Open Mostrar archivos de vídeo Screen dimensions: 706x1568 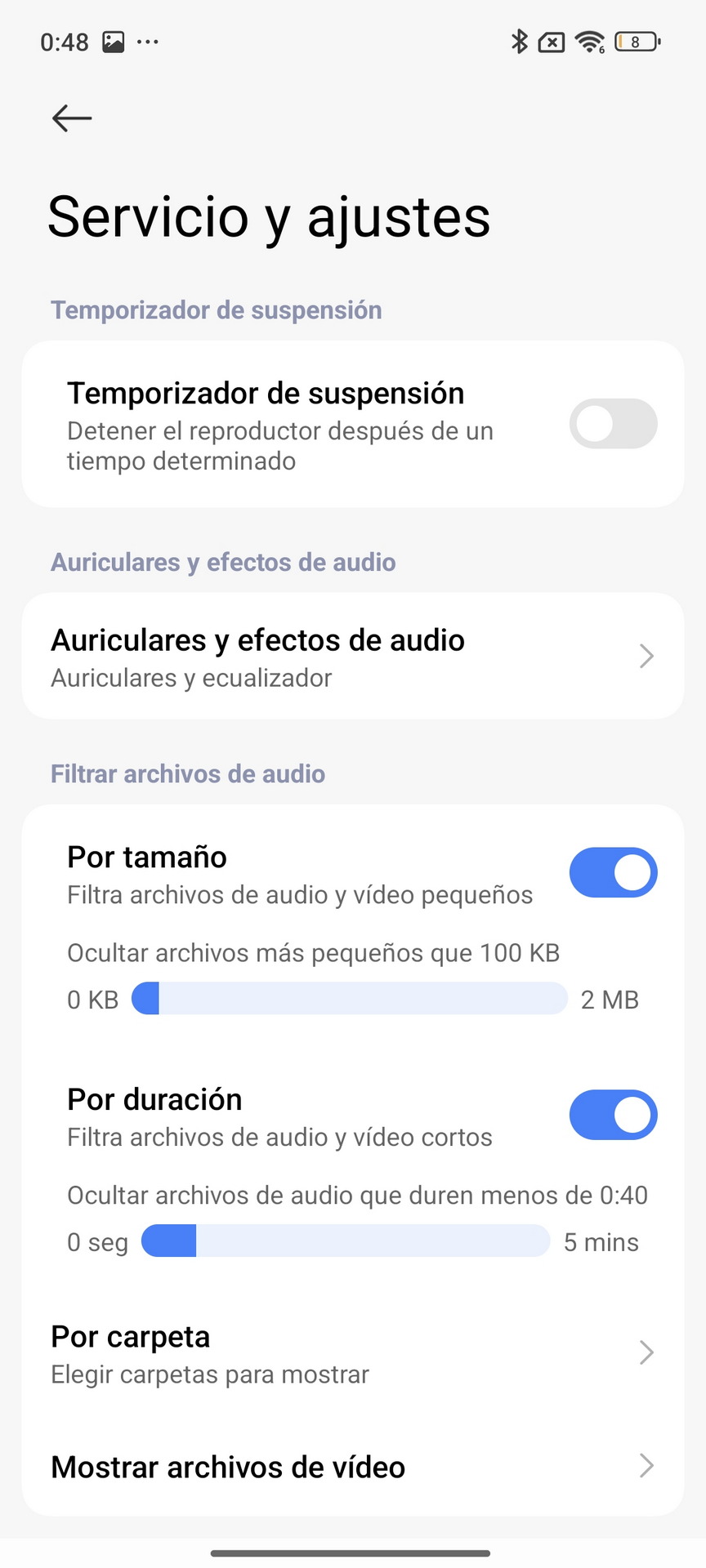pyautogui.click(x=353, y=1467)
